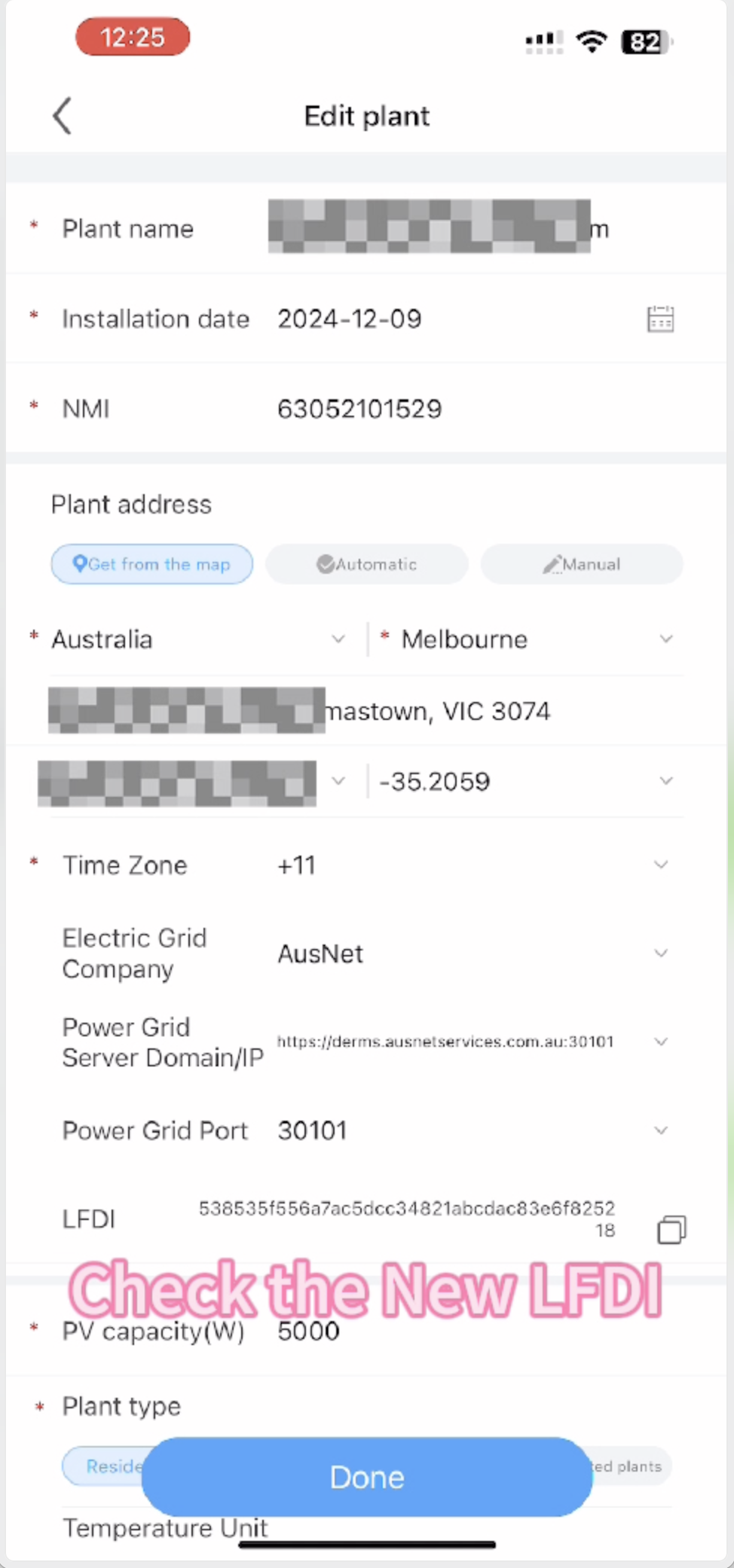The width and height of the screenshot is (734, 1568).
Task: Open the installation date calendar picker
Action: pos(660,319)
